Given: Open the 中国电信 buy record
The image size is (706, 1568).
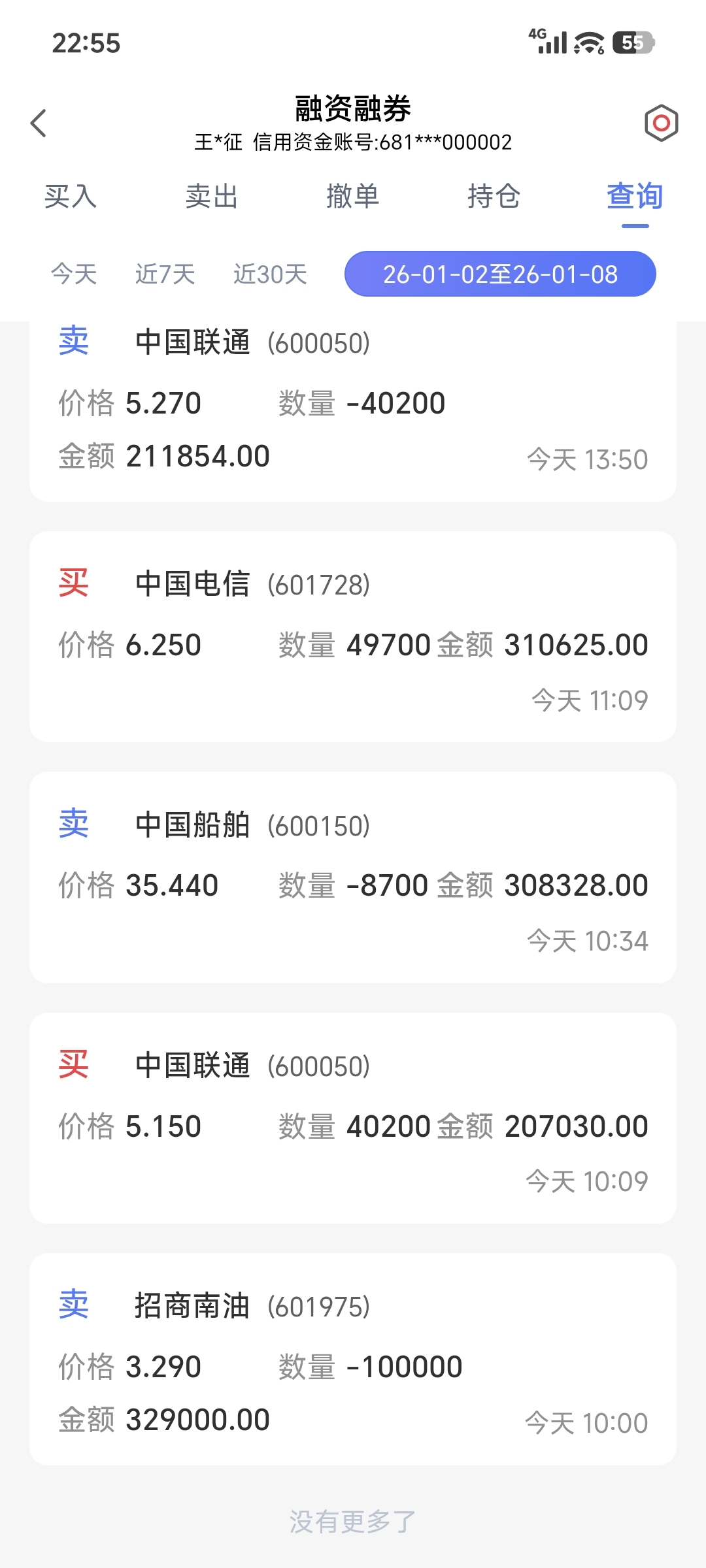Looking at the screenshot, I should 353,637.
